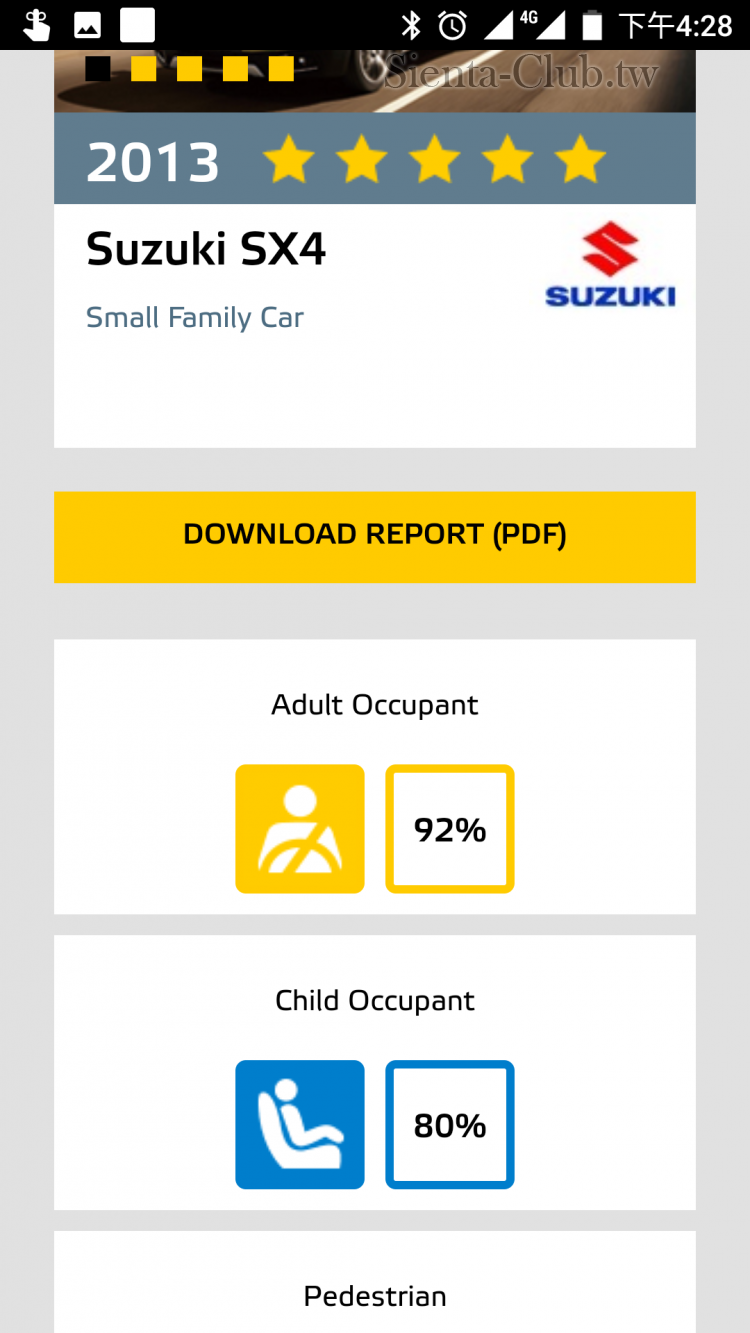The width and height of the screenshot is (750, 1333).
Task: Download the report PDF
Action: pyautogui.click(x=374, y=536)
